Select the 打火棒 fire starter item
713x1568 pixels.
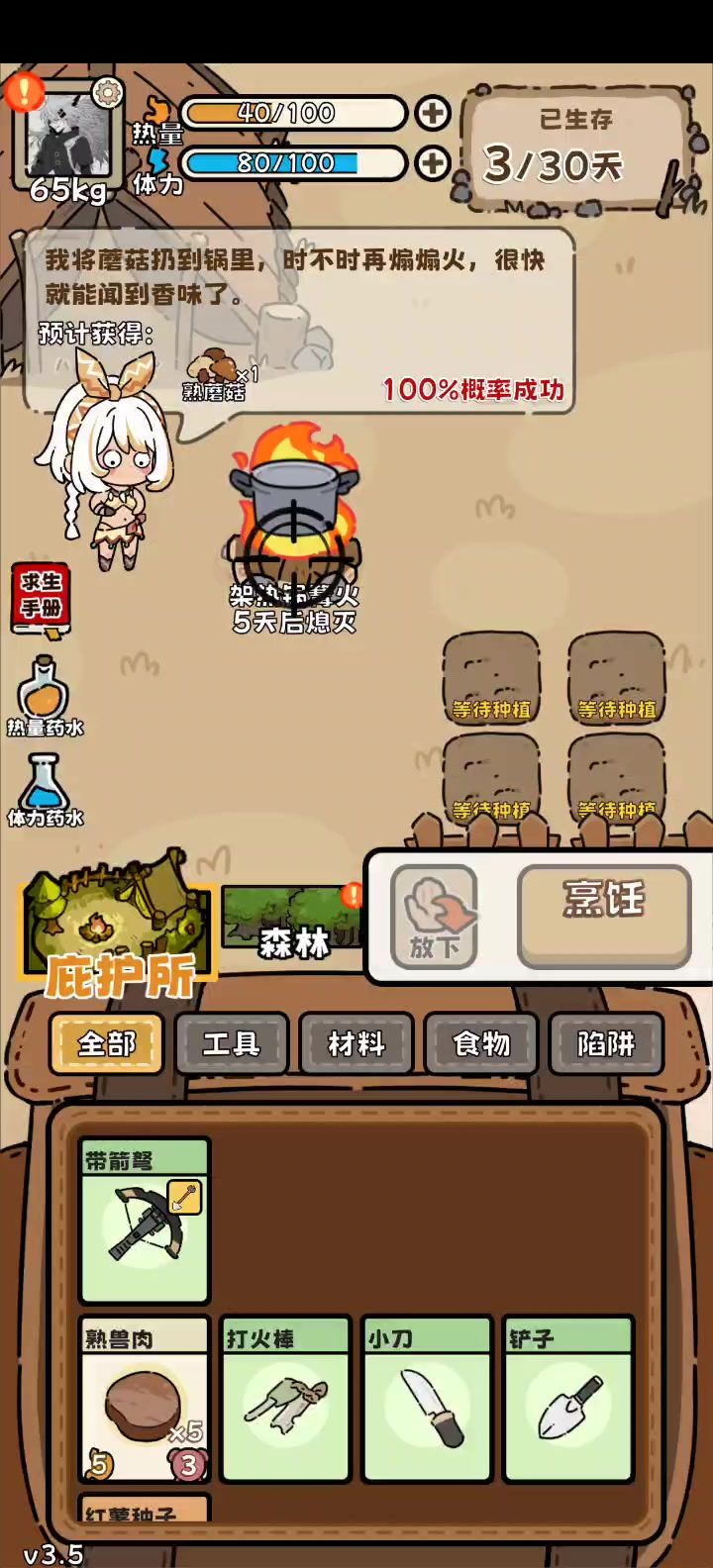(285, 1399)
